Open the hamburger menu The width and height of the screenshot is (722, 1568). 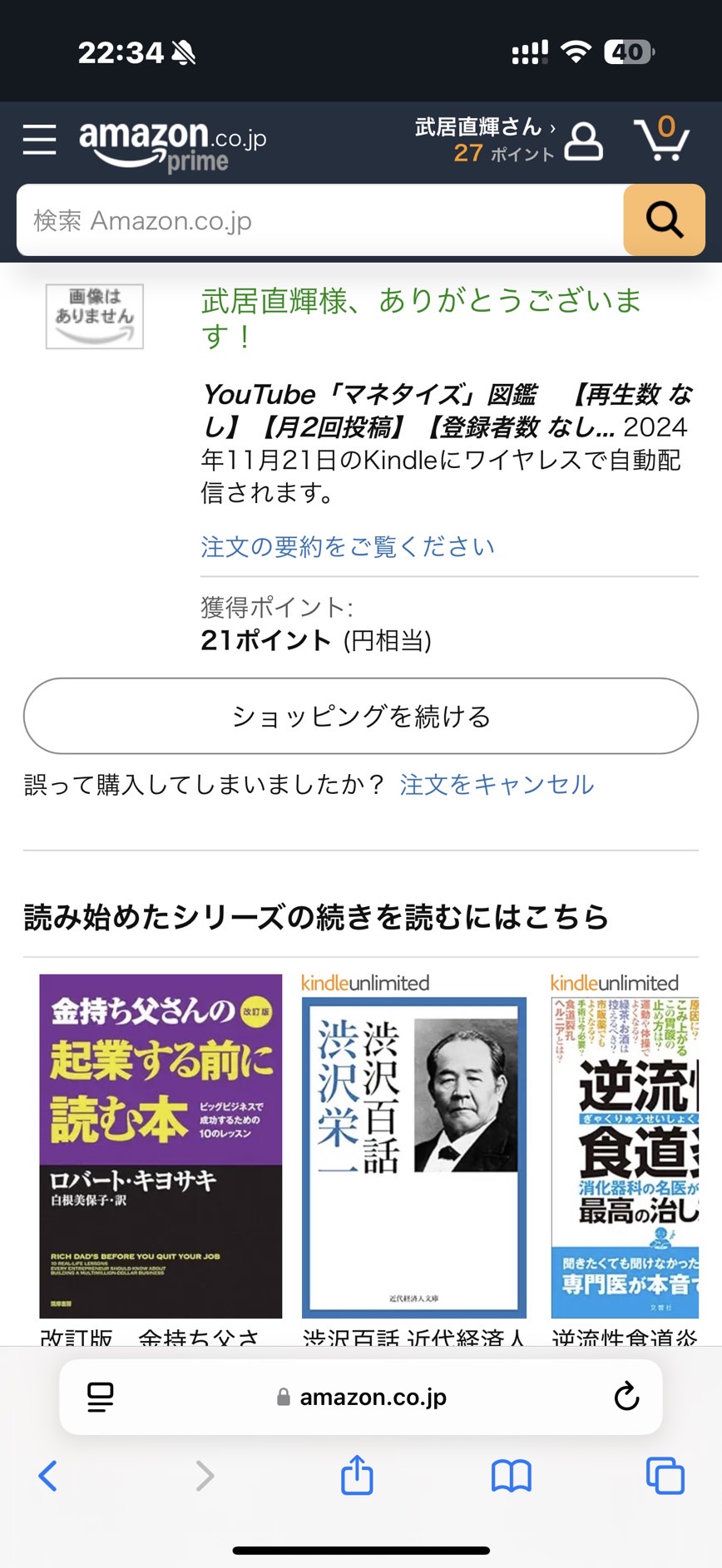[x=39, y=140]
